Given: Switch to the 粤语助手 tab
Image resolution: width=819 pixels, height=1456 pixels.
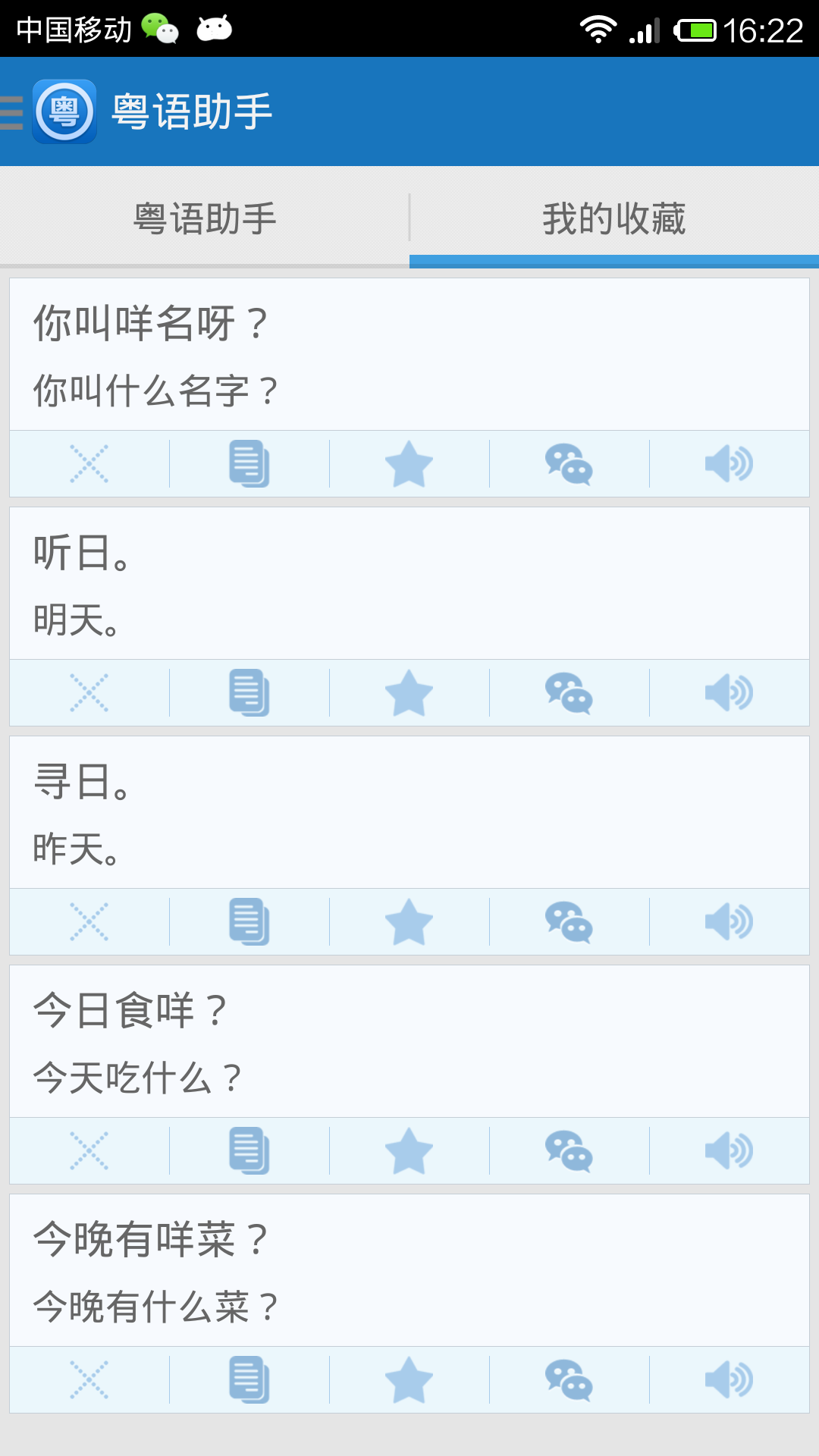Looking at the screenshot, I should (x=205, y=218).
